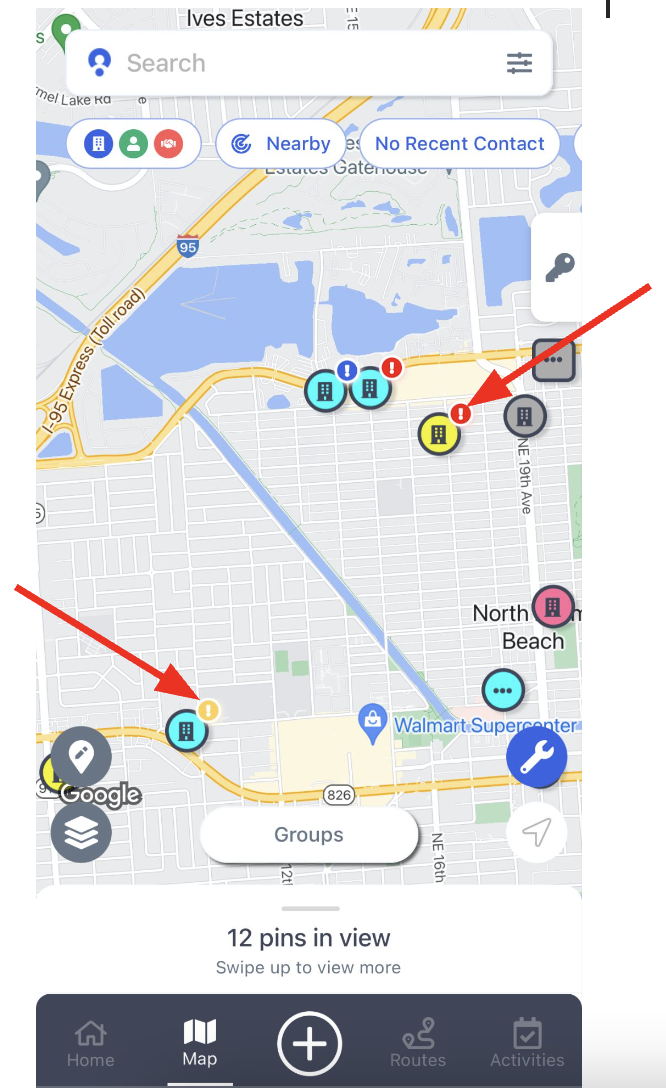
Task: Center map on my location
Action: (x=536, y=831)
